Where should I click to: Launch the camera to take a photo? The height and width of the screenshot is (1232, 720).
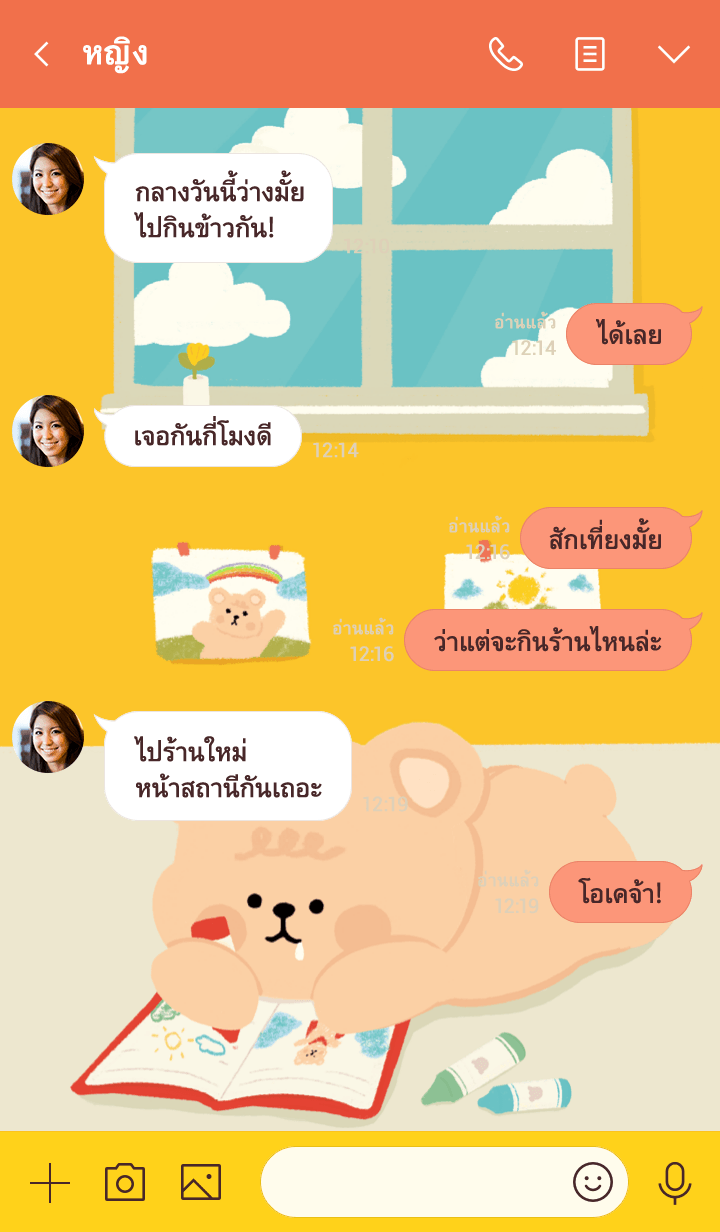(x=125, y=1183)
